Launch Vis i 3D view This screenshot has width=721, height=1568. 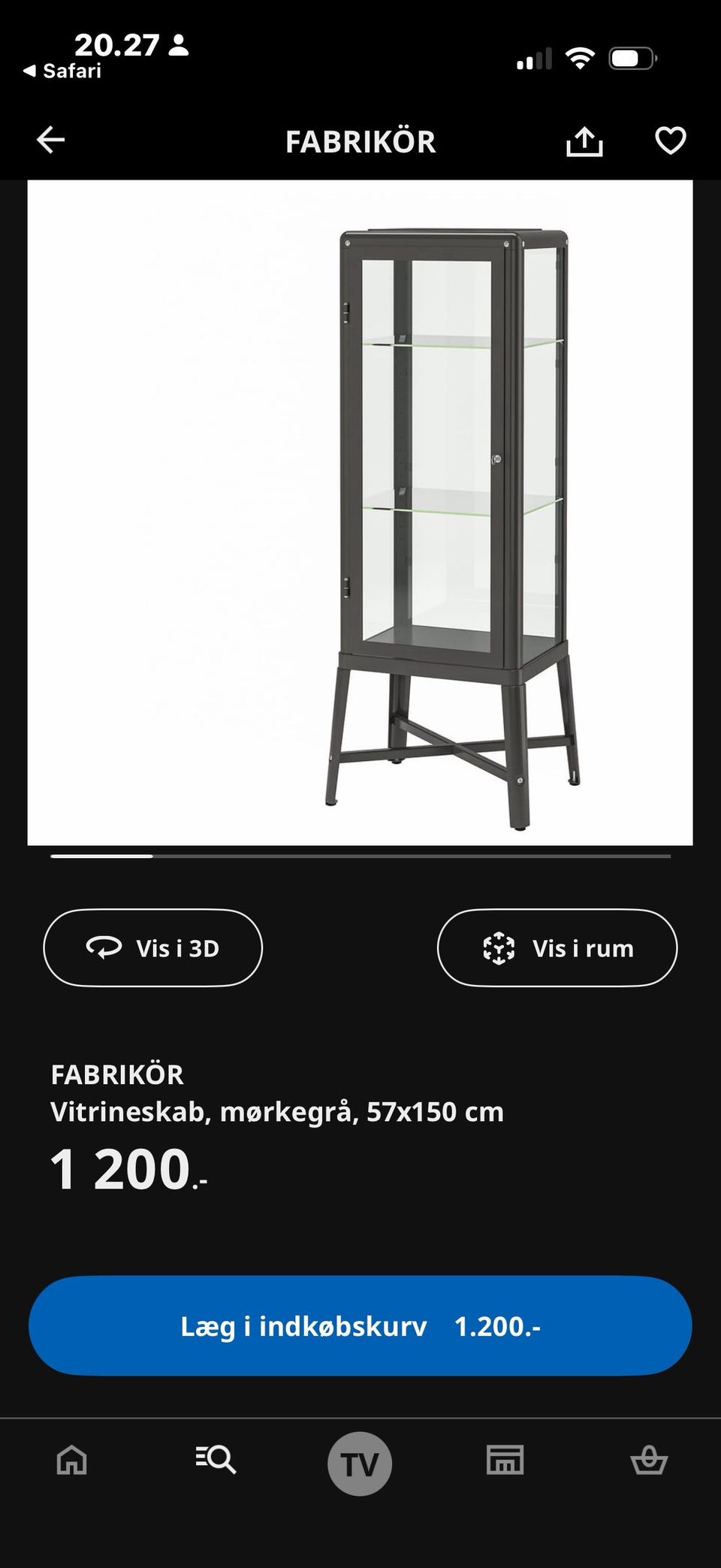[x=152, y=947]
